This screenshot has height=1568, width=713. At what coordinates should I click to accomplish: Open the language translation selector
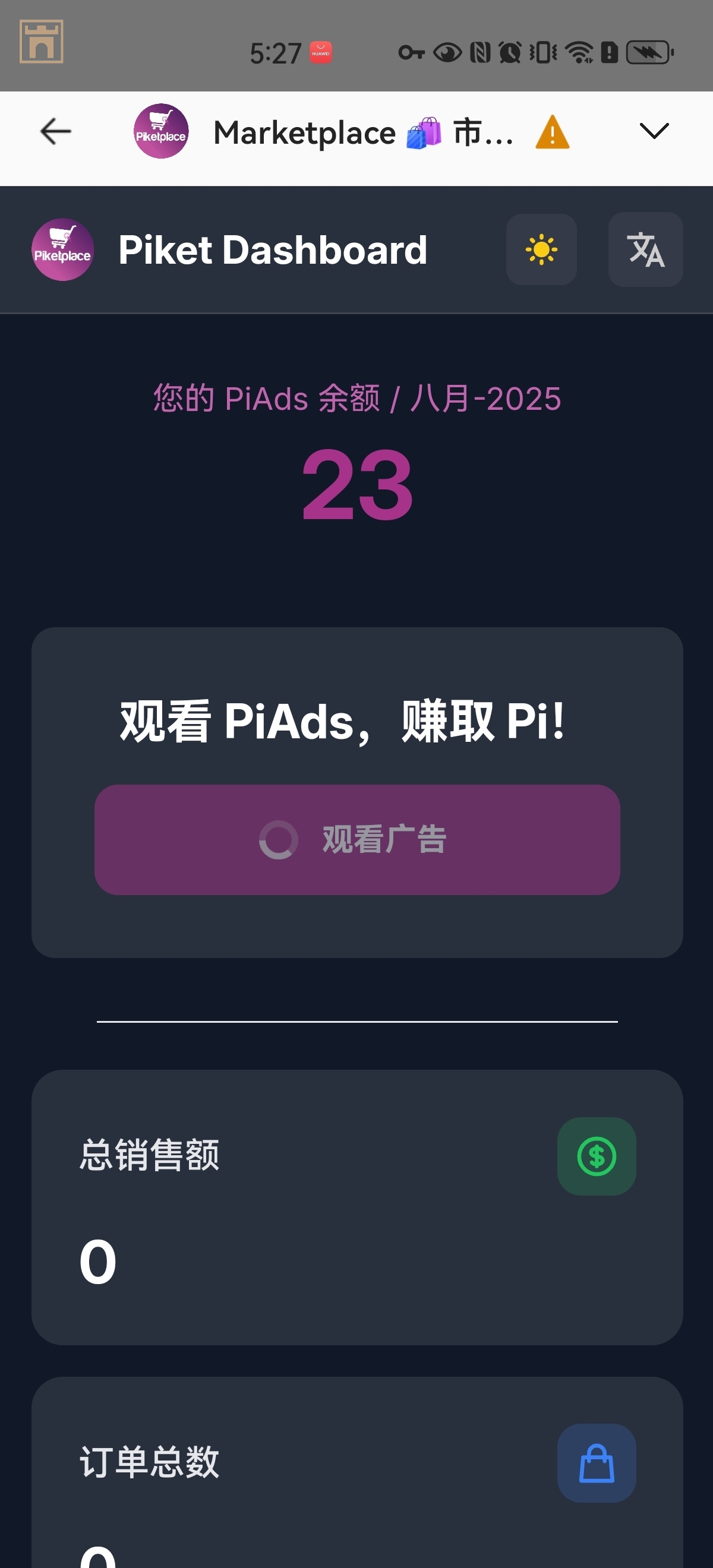tap(645, 249)
